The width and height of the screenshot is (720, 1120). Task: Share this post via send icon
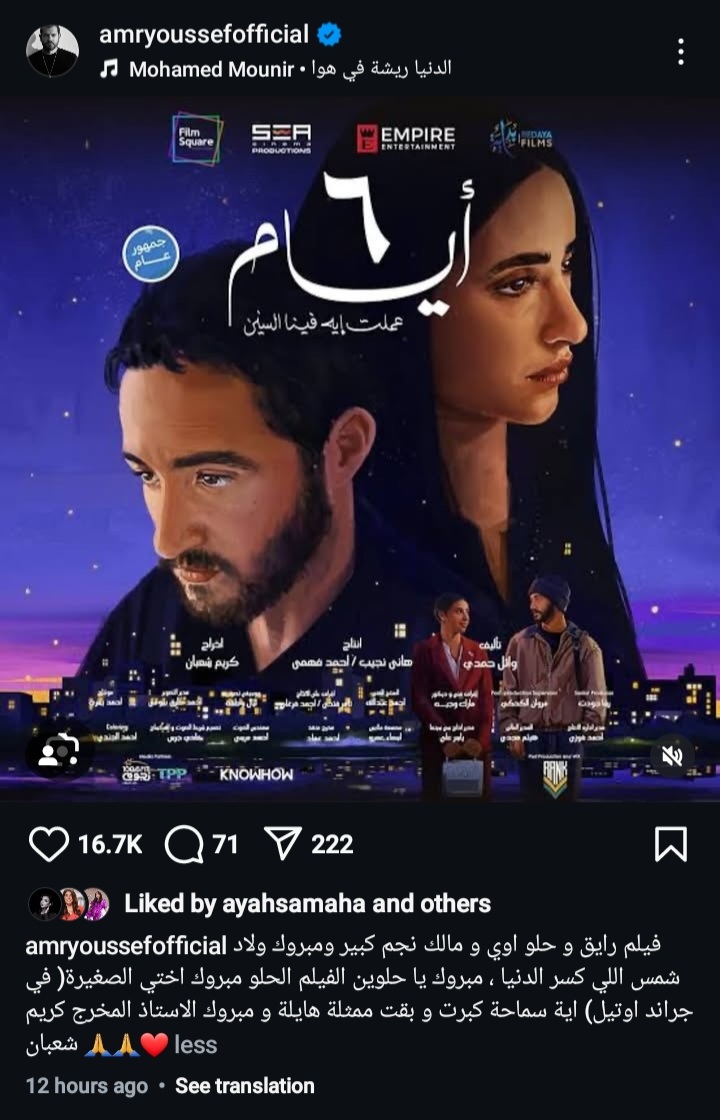(287, 845)
